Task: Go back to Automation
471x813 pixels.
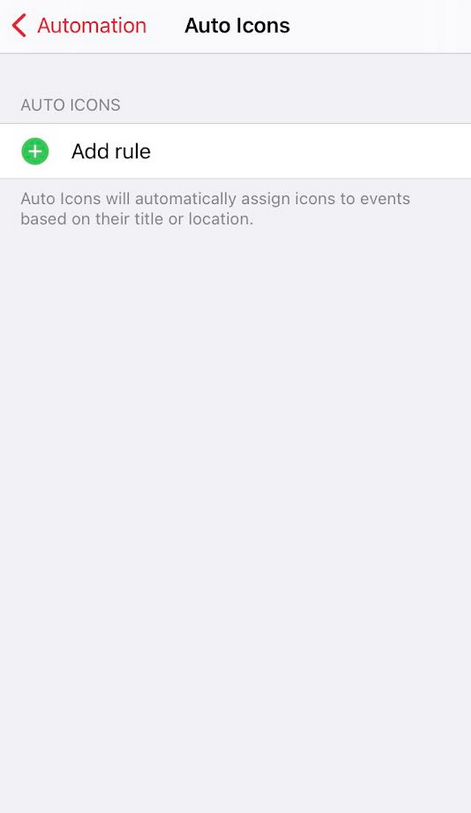Action: 79,25
